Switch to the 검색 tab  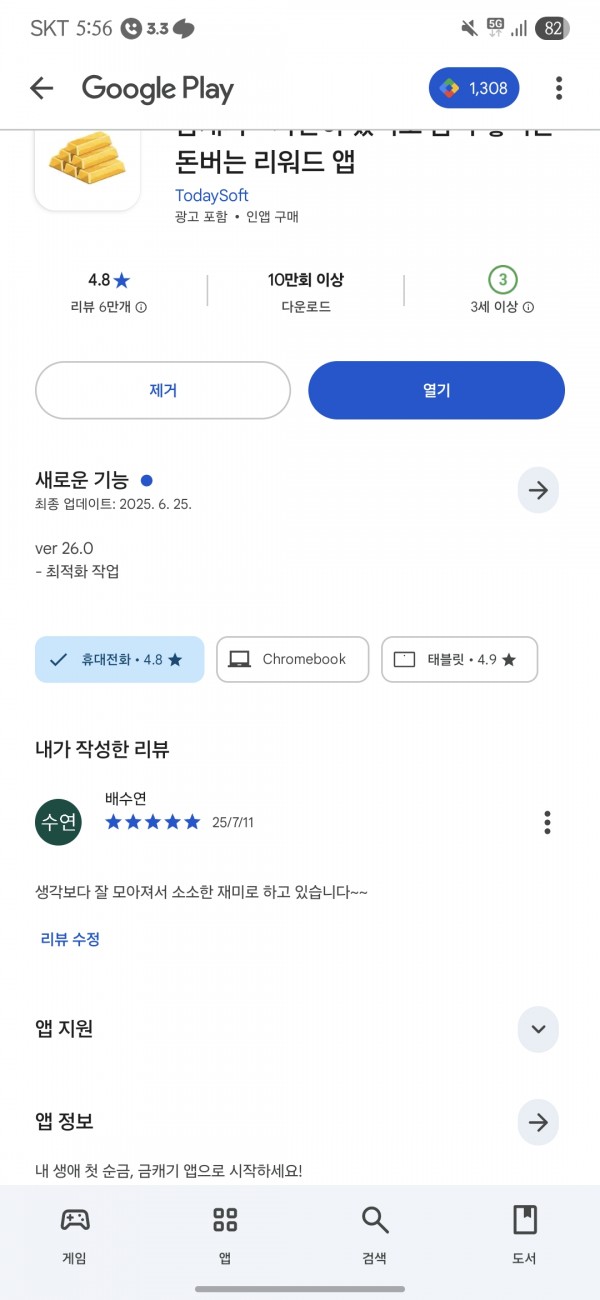pos(375,1234)
